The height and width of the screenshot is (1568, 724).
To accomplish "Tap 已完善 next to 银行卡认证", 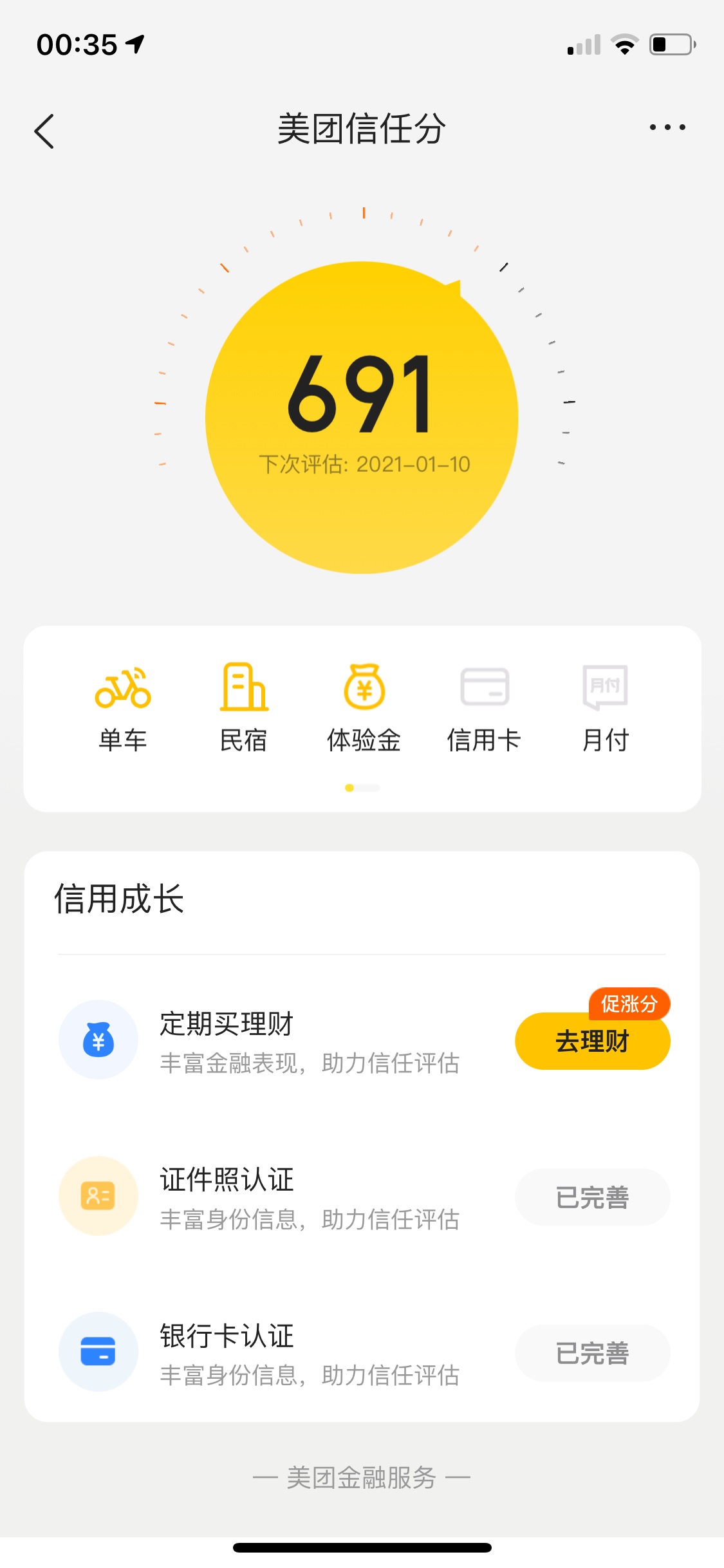I will tap(592, 1353).
